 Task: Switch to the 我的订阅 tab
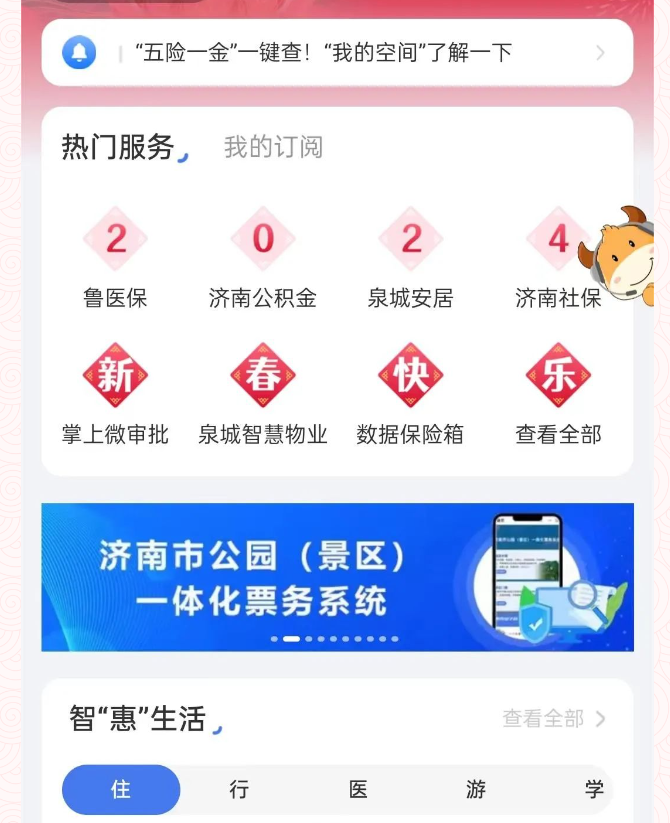[273, 148]
